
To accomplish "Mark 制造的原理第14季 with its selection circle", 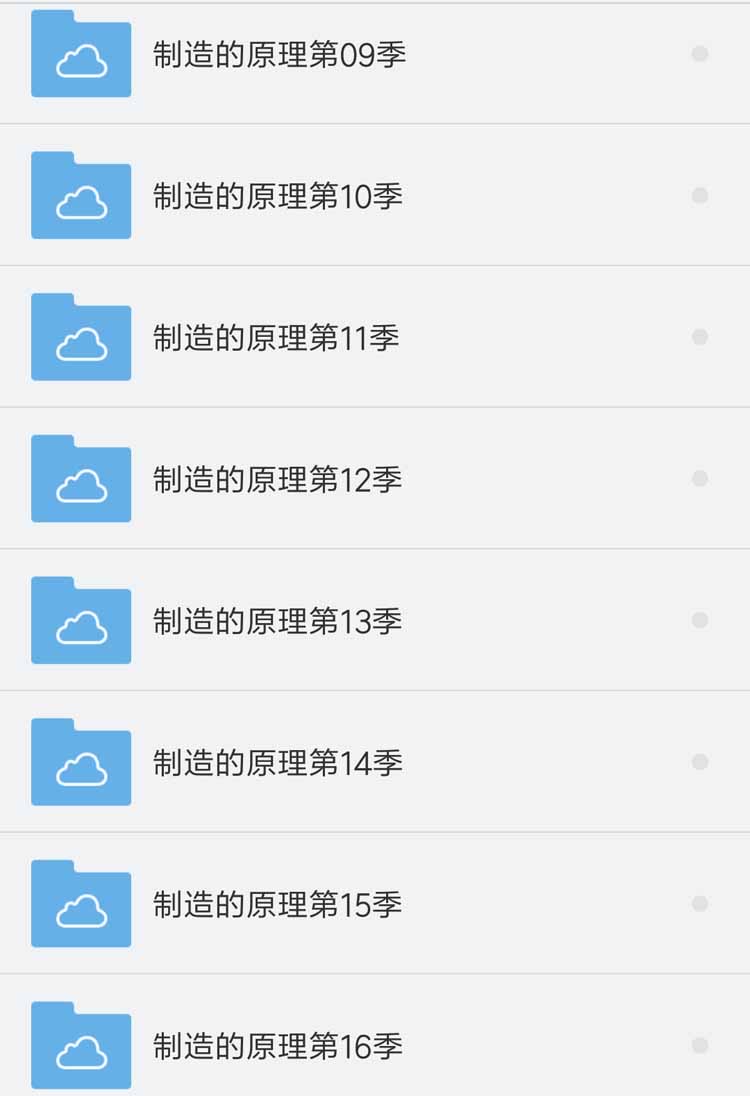I will click(x=700, y=763).
